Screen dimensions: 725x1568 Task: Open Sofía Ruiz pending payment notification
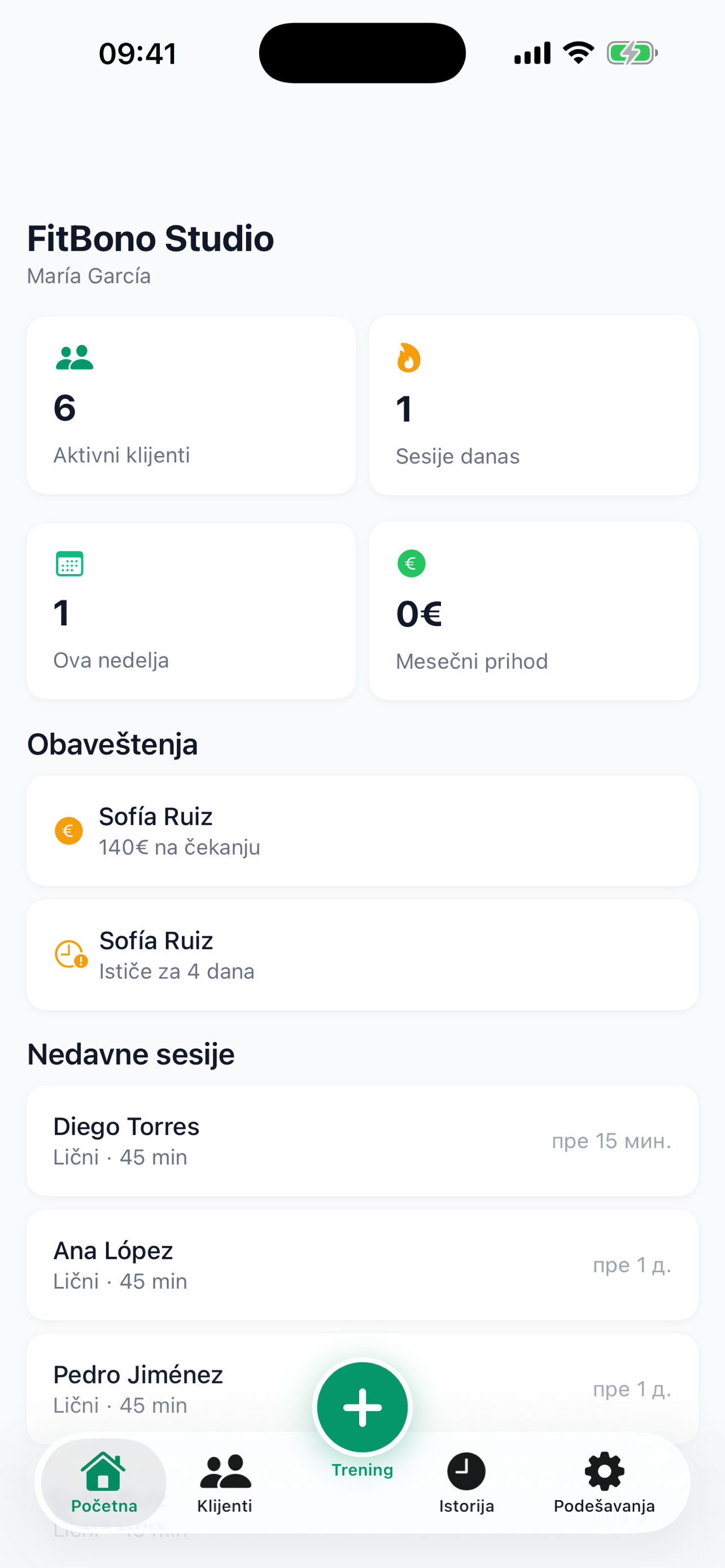[x=361, y=830]
